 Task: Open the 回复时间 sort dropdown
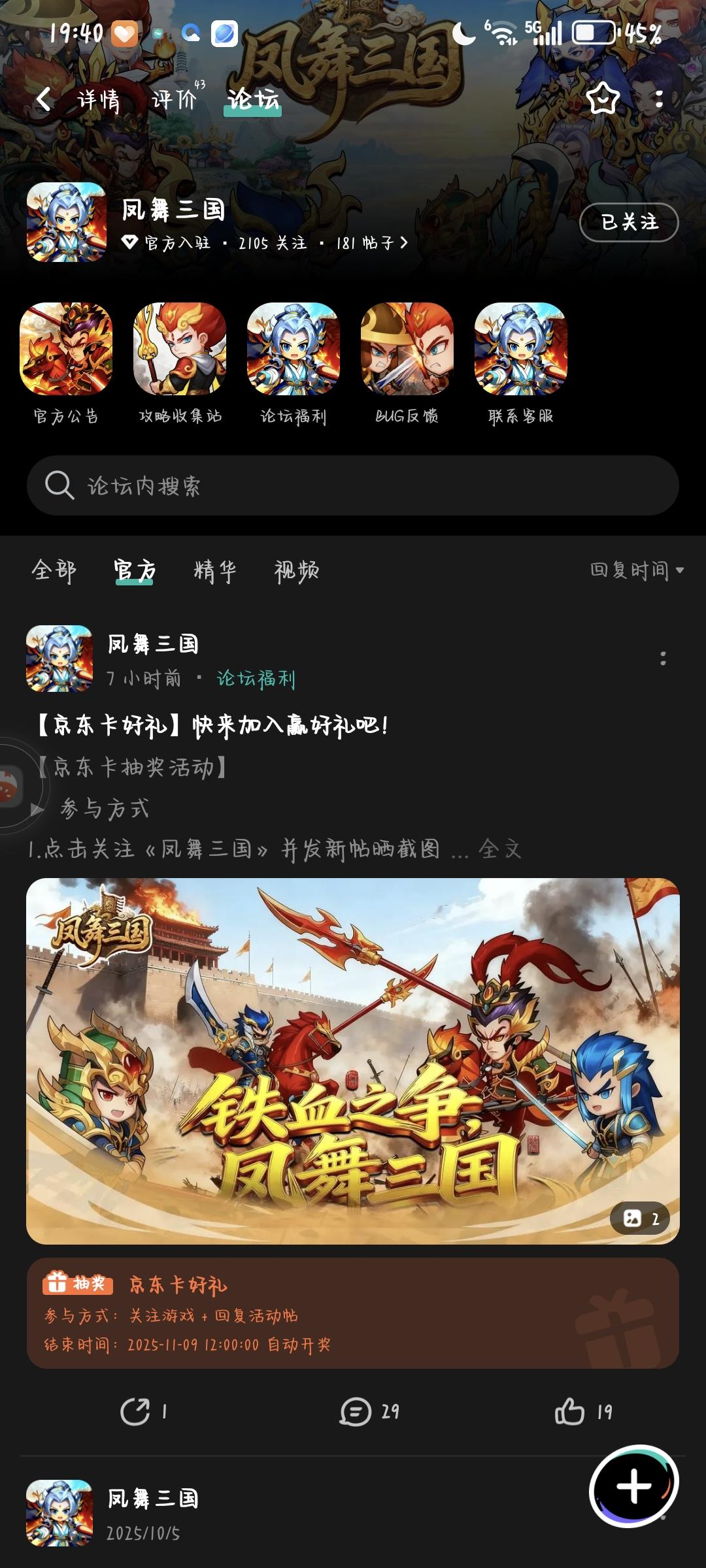637,570
